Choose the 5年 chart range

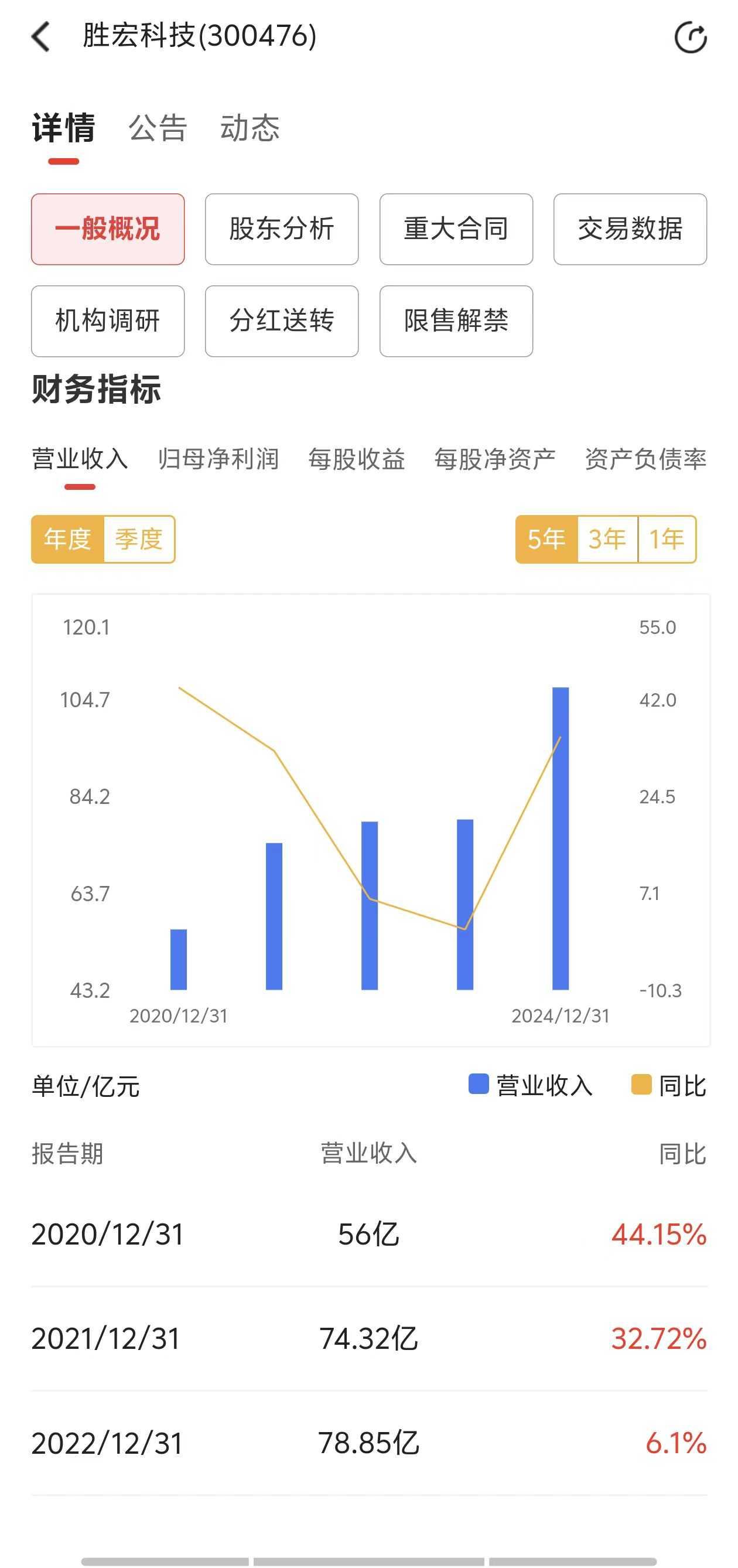(546, 539)
